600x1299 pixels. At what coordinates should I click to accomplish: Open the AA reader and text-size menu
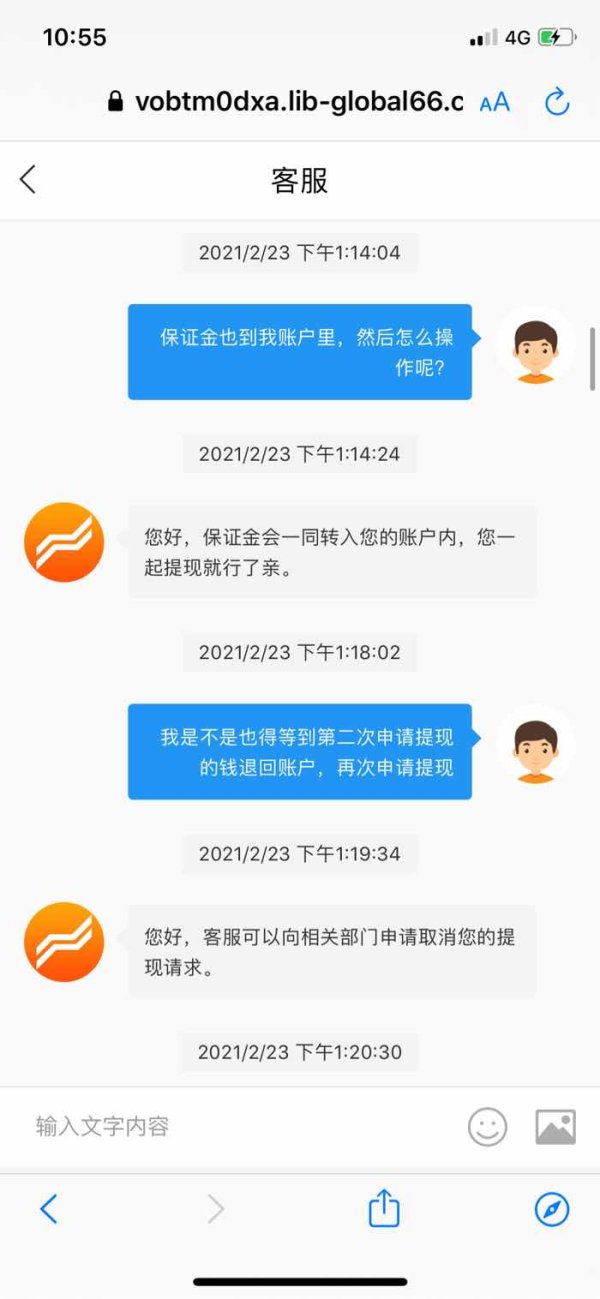point(495,102)
